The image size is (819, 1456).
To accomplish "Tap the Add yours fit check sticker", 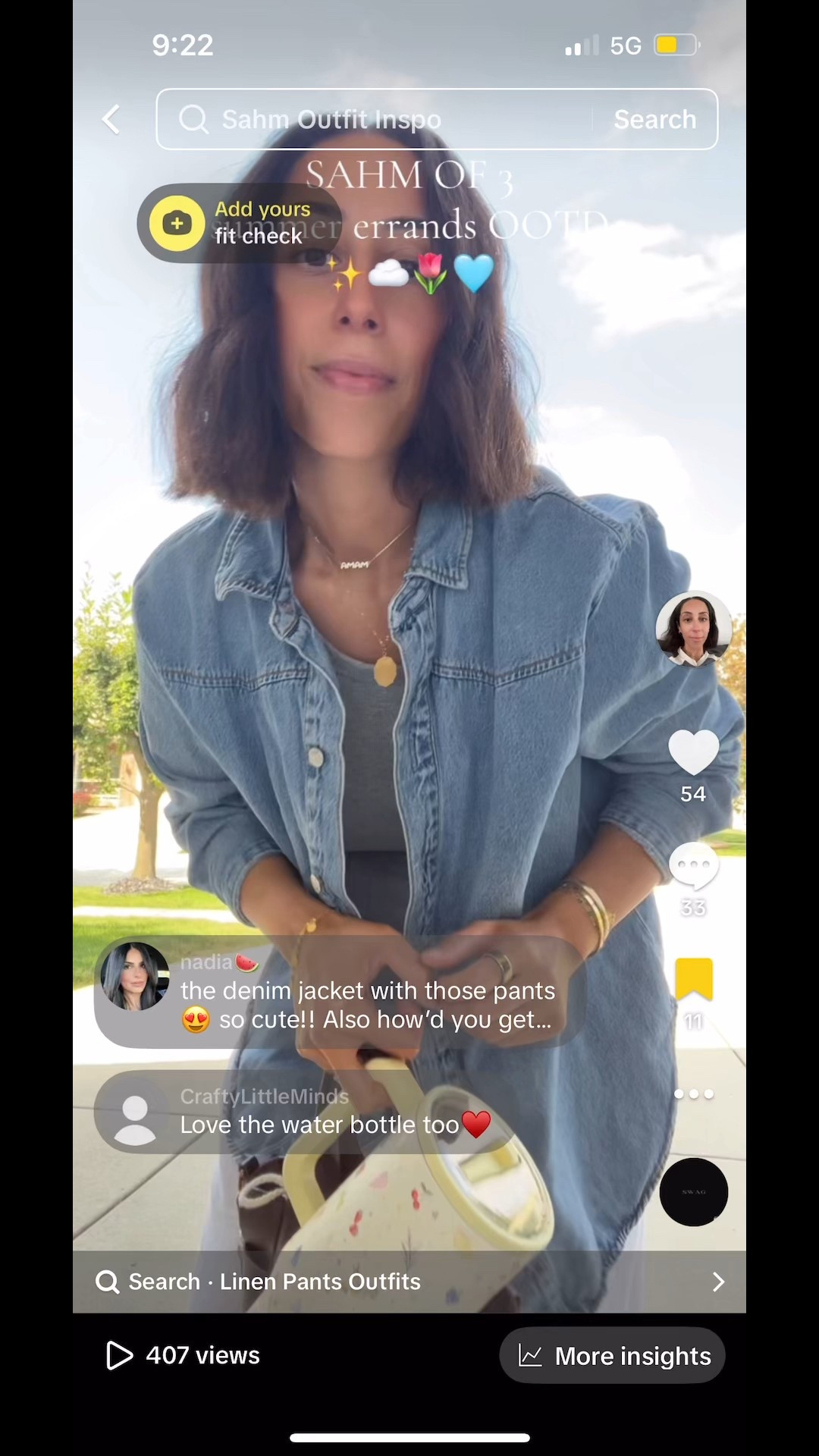I will coord(239,223).
